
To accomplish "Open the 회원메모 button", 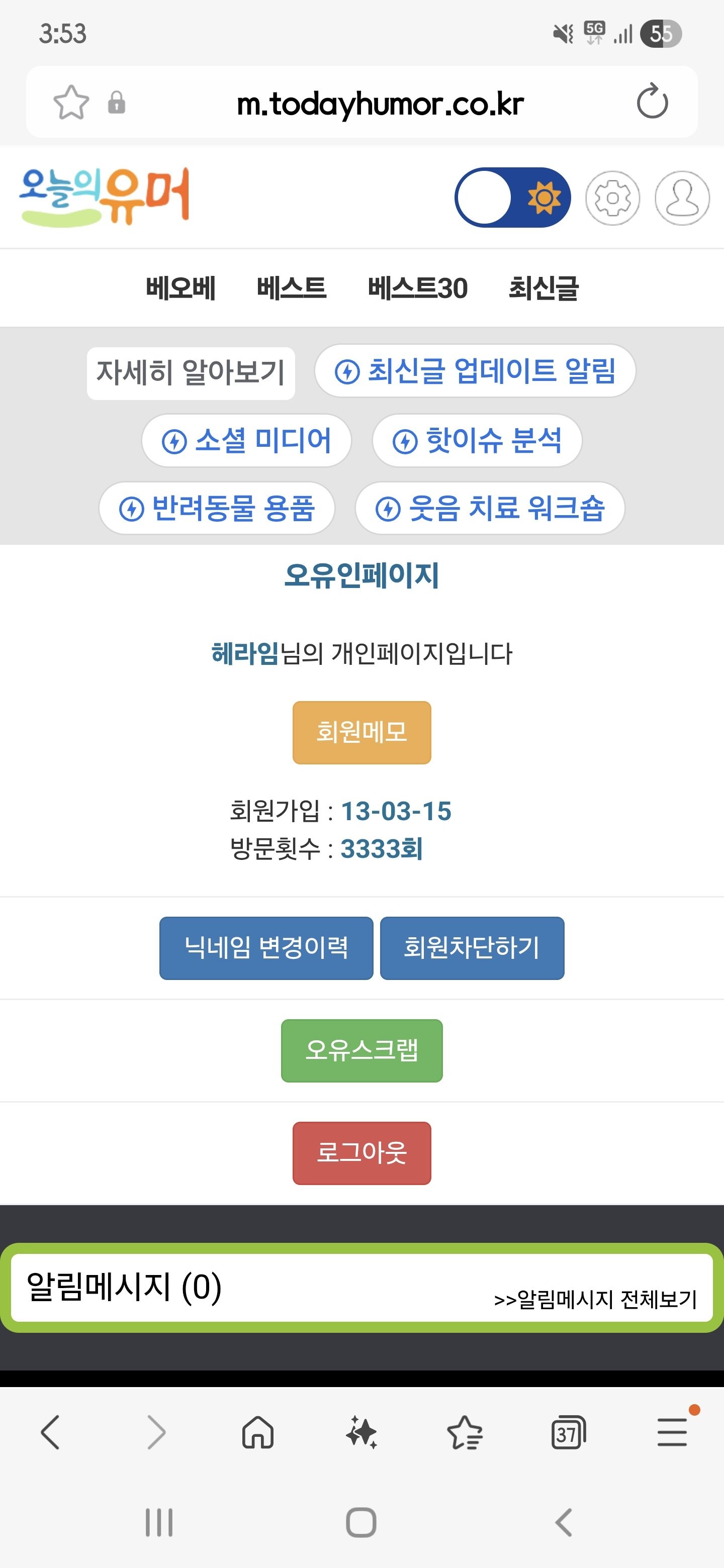I will 361,732.
